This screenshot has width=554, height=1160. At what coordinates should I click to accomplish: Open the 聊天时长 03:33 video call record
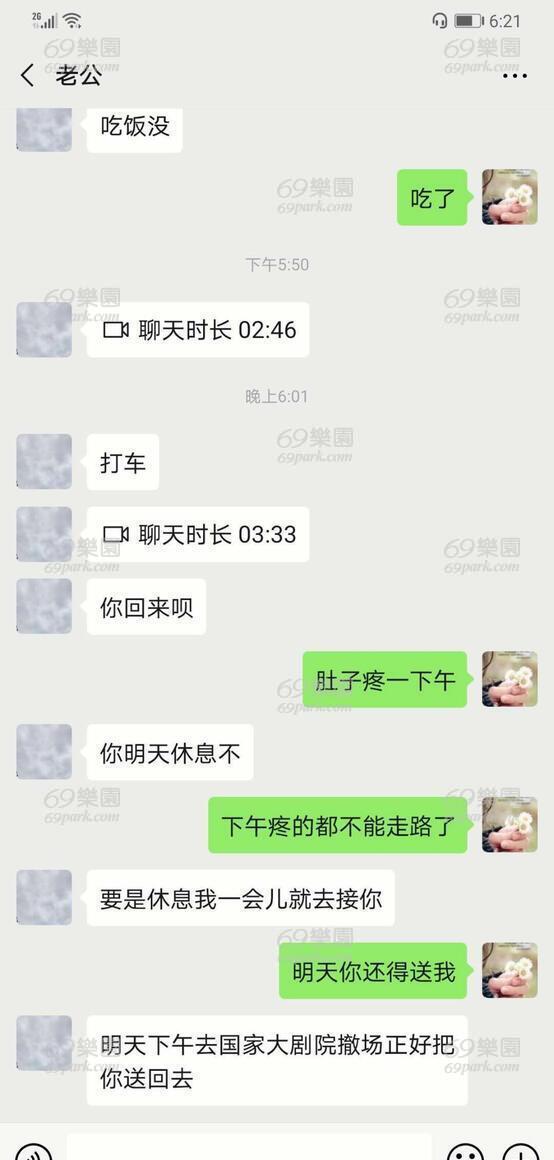tap(197, 534)
